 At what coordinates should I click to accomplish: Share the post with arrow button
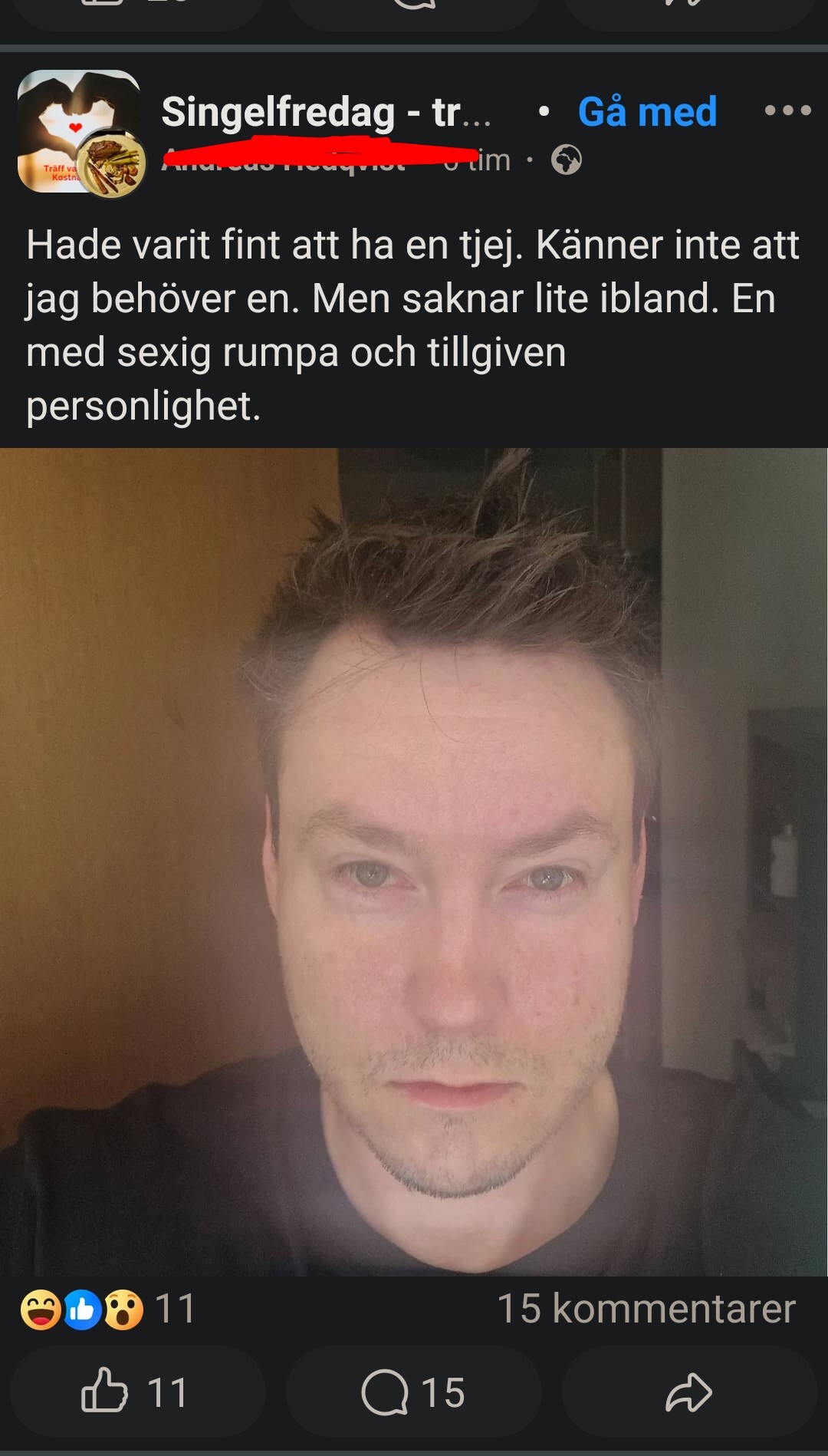pyautogui.click(x=688, y=1392)
